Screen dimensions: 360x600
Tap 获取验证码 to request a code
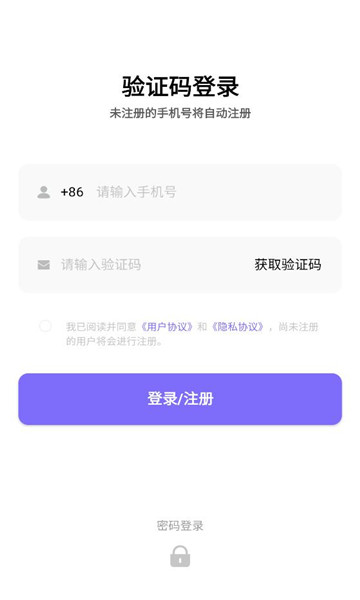tap(288, 264)
